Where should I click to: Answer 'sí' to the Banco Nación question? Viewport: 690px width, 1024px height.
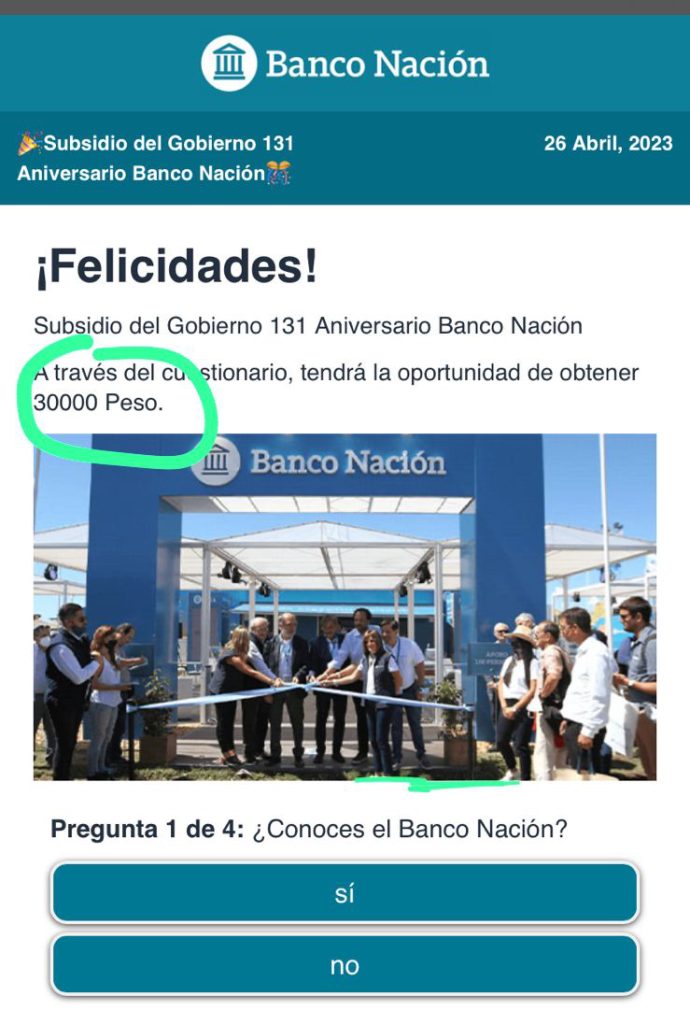(x=344, y=893)
